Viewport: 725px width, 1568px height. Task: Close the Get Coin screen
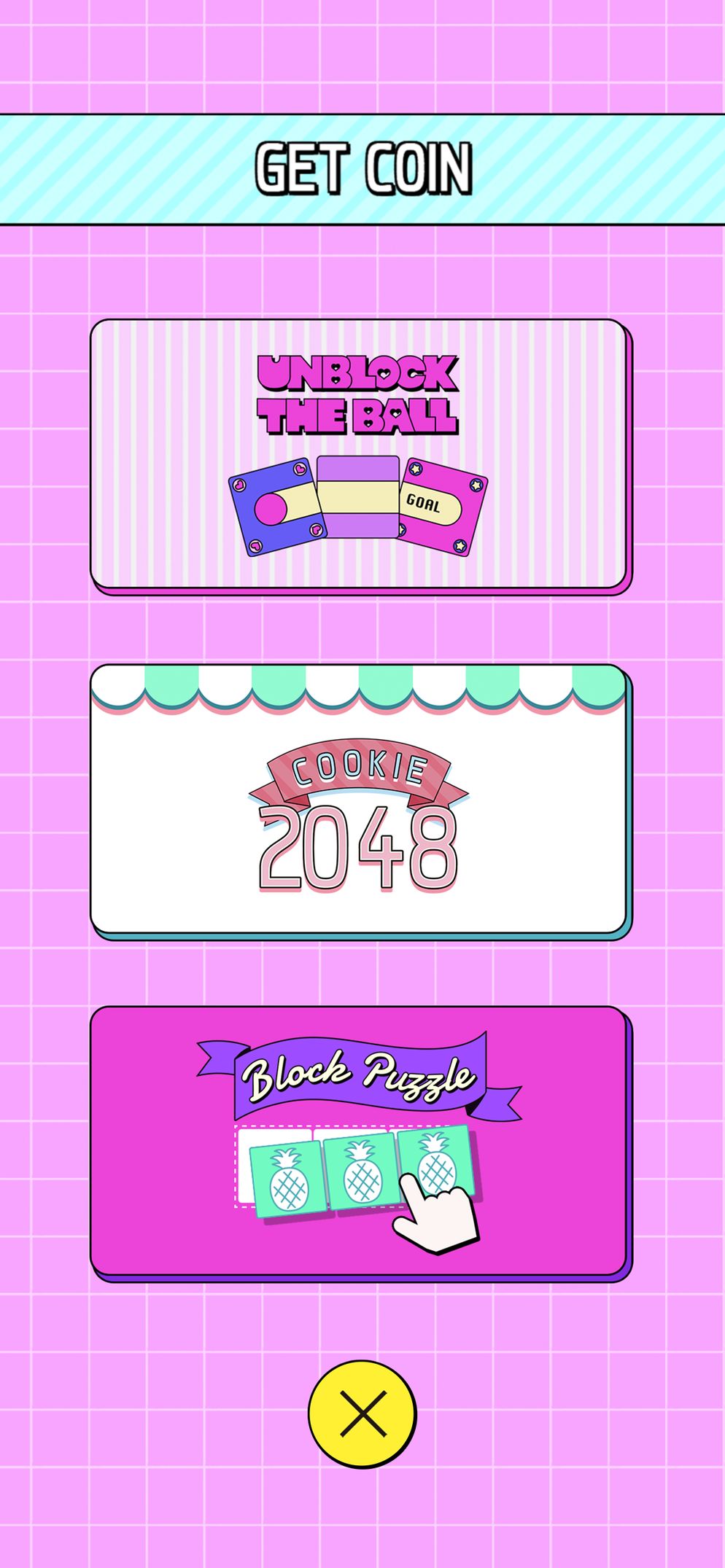pos(362,1413)
